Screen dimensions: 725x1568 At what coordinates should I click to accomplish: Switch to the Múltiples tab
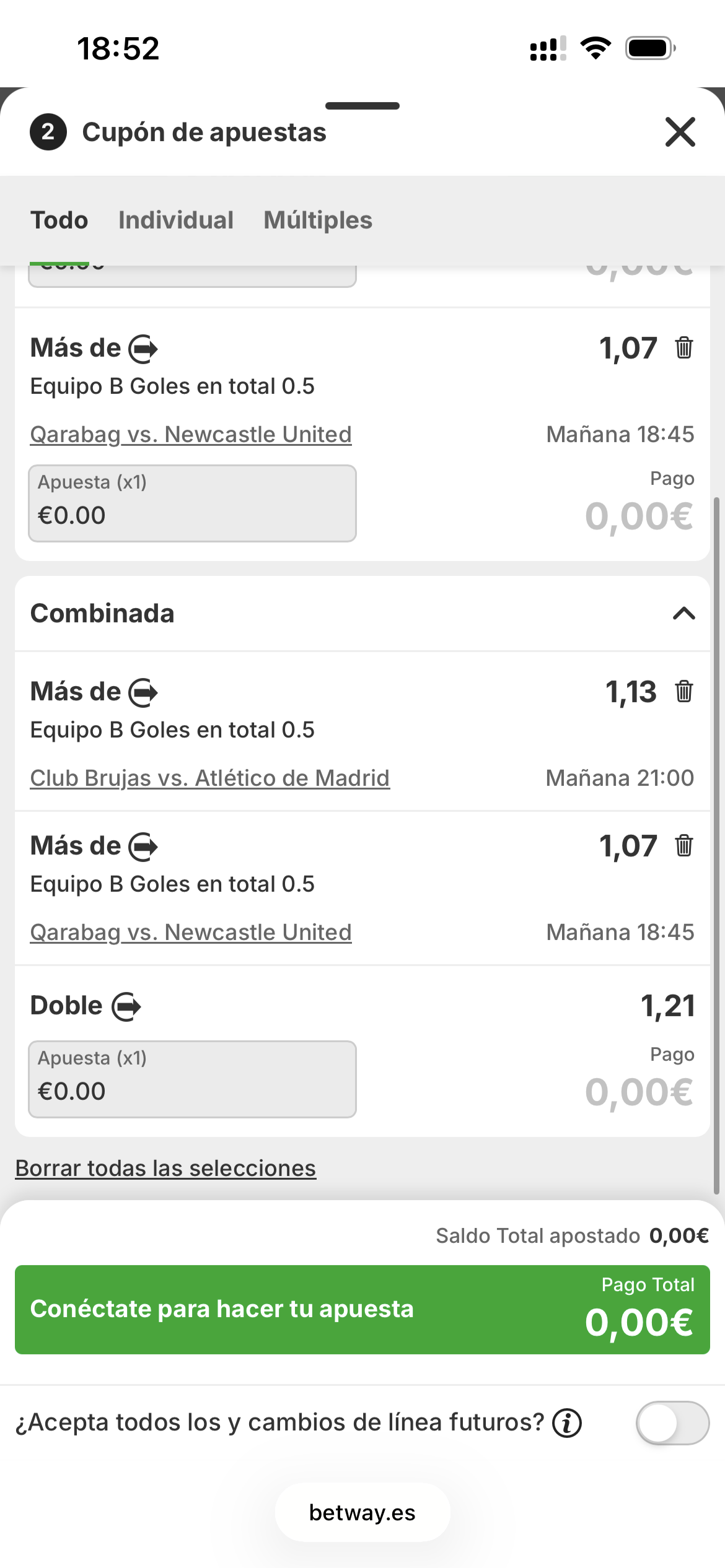[318, 220]
